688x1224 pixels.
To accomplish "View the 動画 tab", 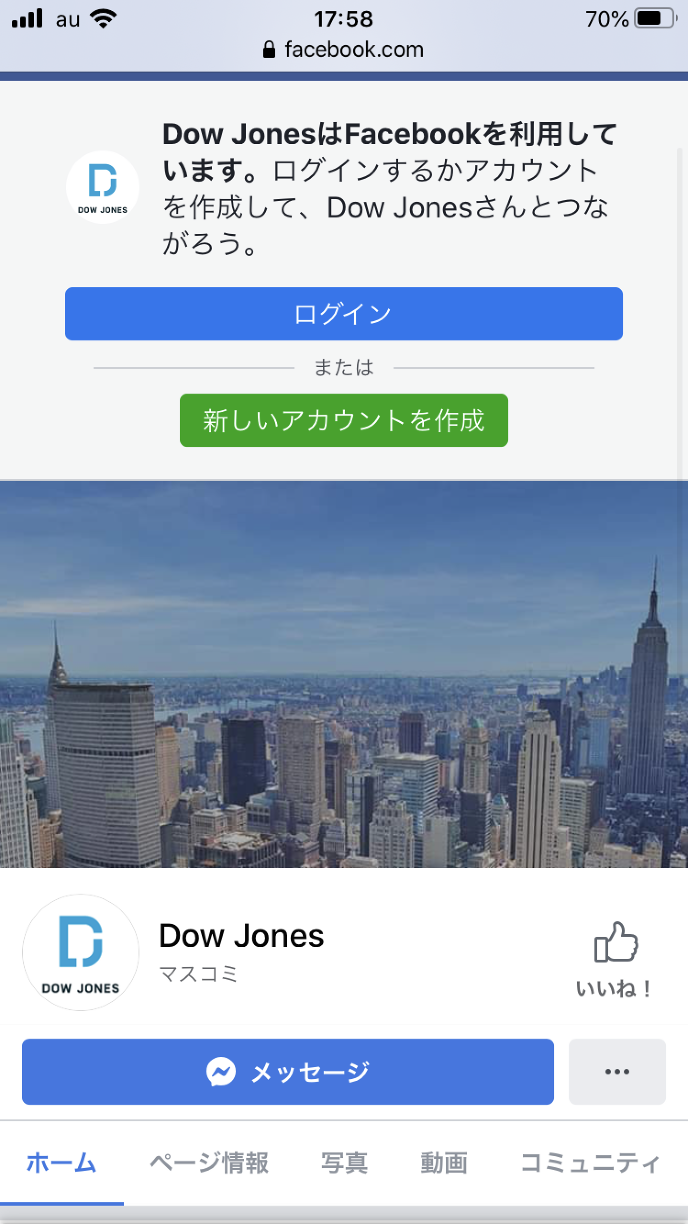I will tap(444, 1163).
